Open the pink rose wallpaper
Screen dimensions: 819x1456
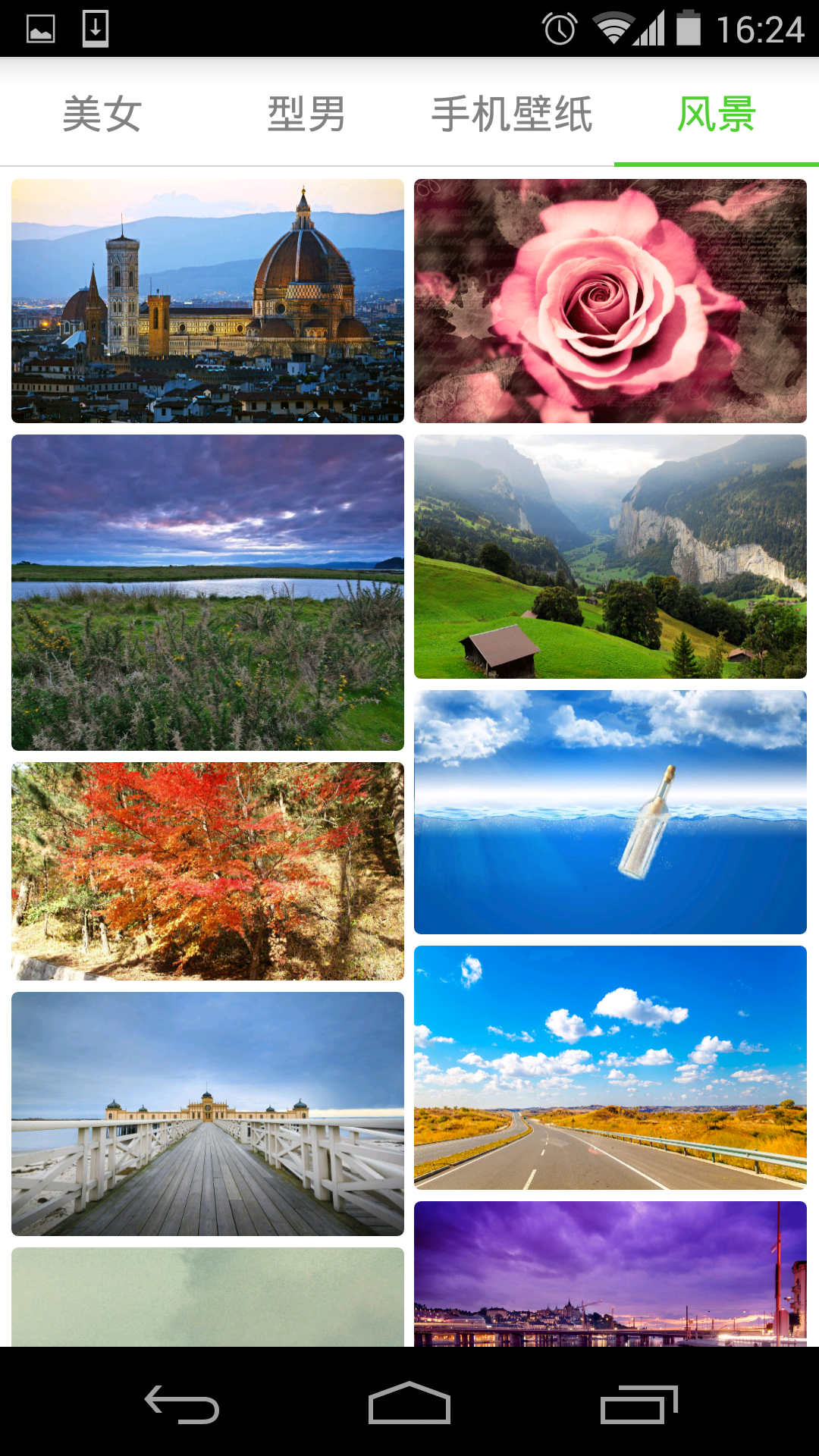[610, 301]
